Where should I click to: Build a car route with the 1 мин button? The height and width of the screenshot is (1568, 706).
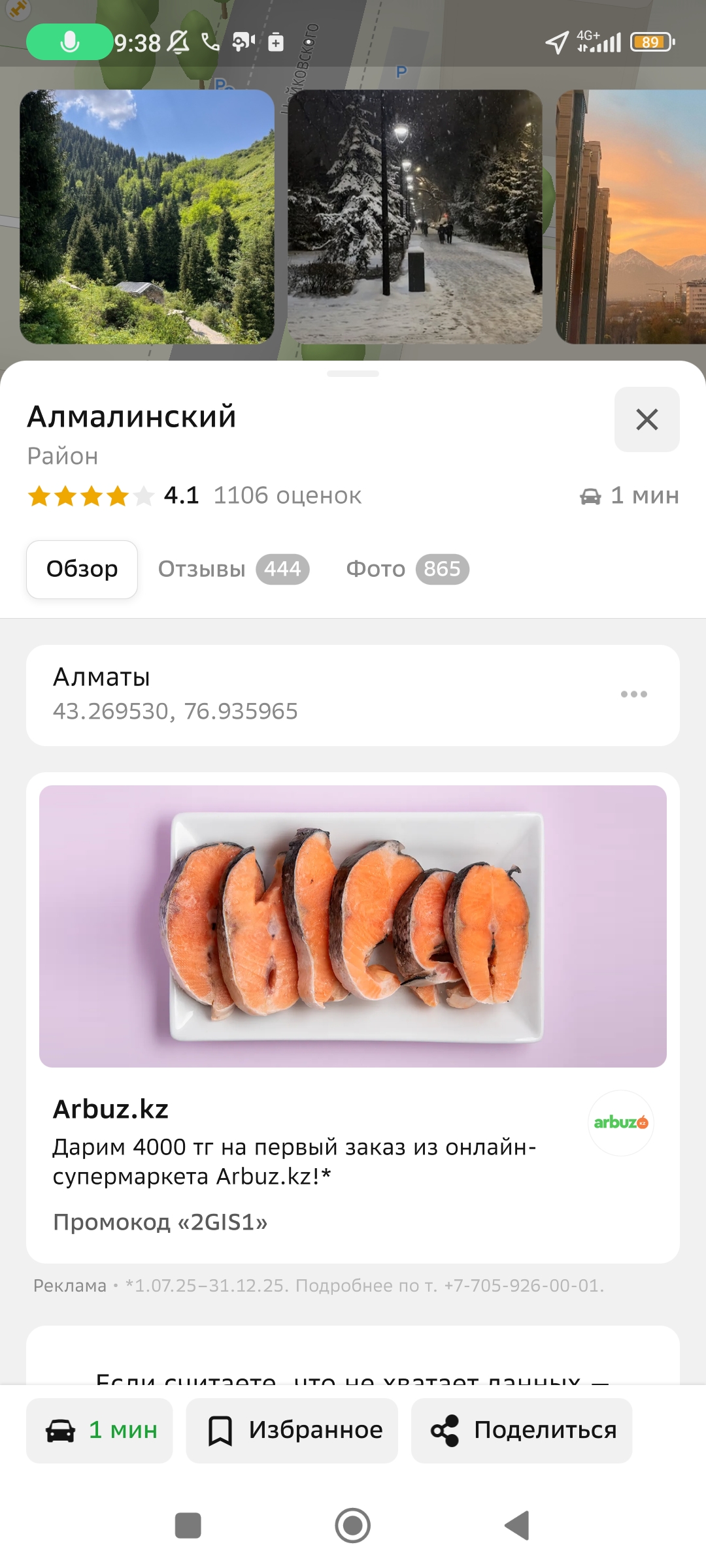pos(99,1430)
